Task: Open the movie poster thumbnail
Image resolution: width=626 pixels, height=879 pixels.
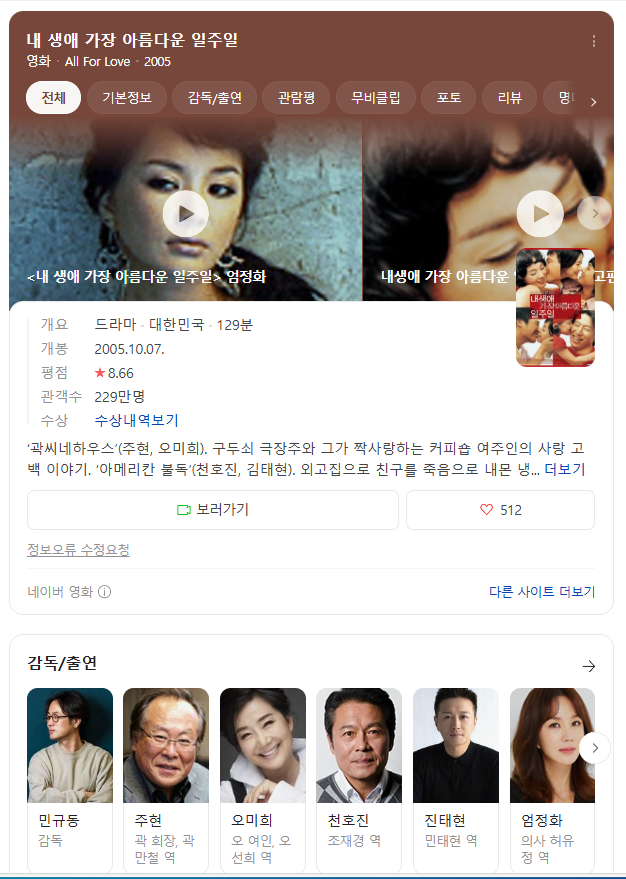Action: (555, 308)
